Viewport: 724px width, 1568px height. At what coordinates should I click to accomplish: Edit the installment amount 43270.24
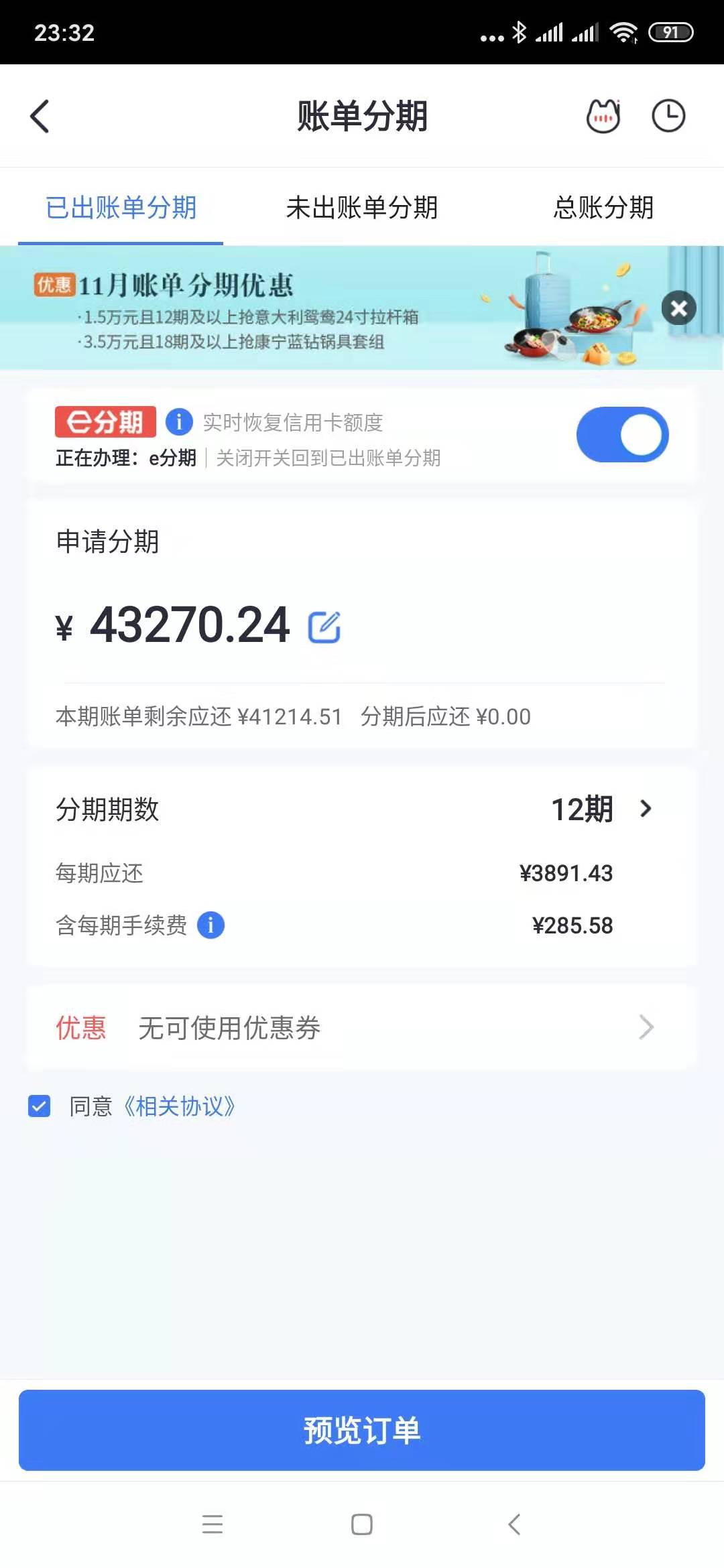coord(324,627)
